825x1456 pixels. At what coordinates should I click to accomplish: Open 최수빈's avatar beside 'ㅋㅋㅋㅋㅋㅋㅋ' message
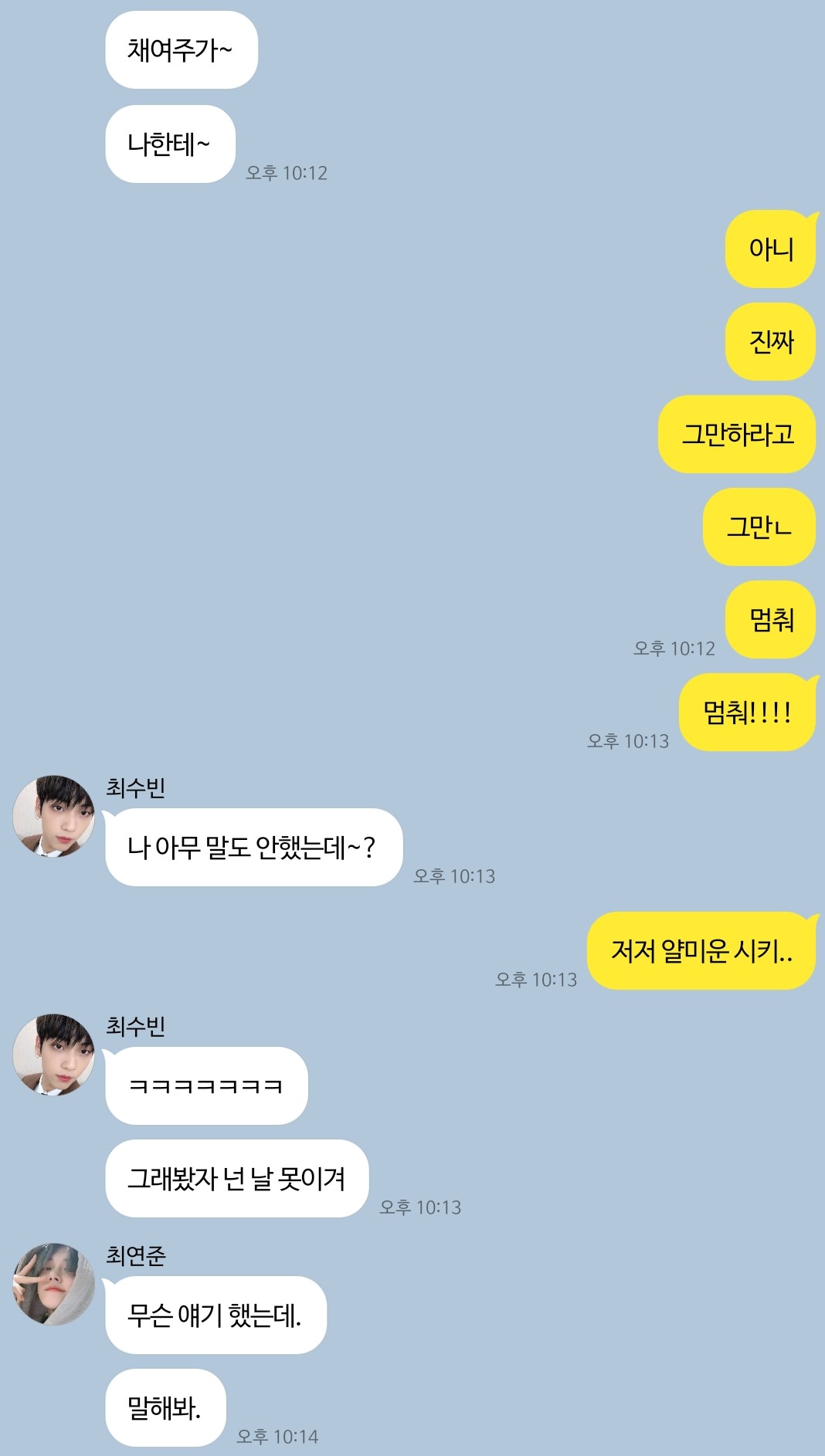[x=53, y=1055]
